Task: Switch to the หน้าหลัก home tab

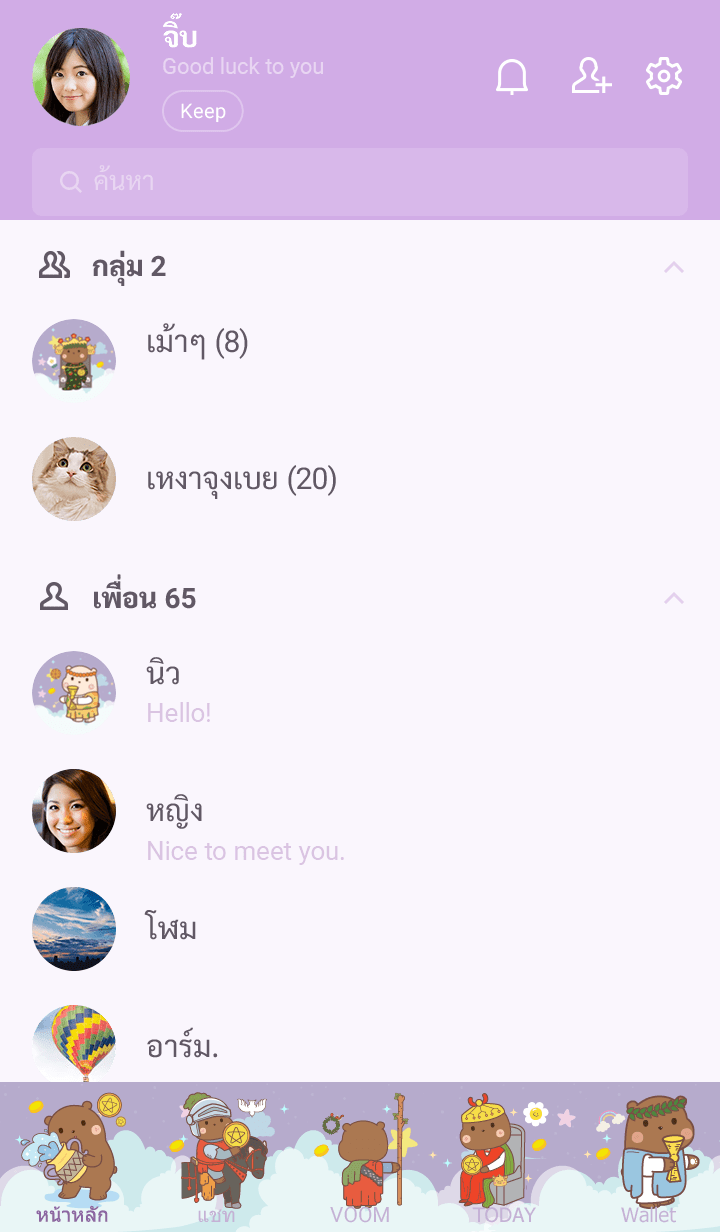Action: tap(72, 1160)
